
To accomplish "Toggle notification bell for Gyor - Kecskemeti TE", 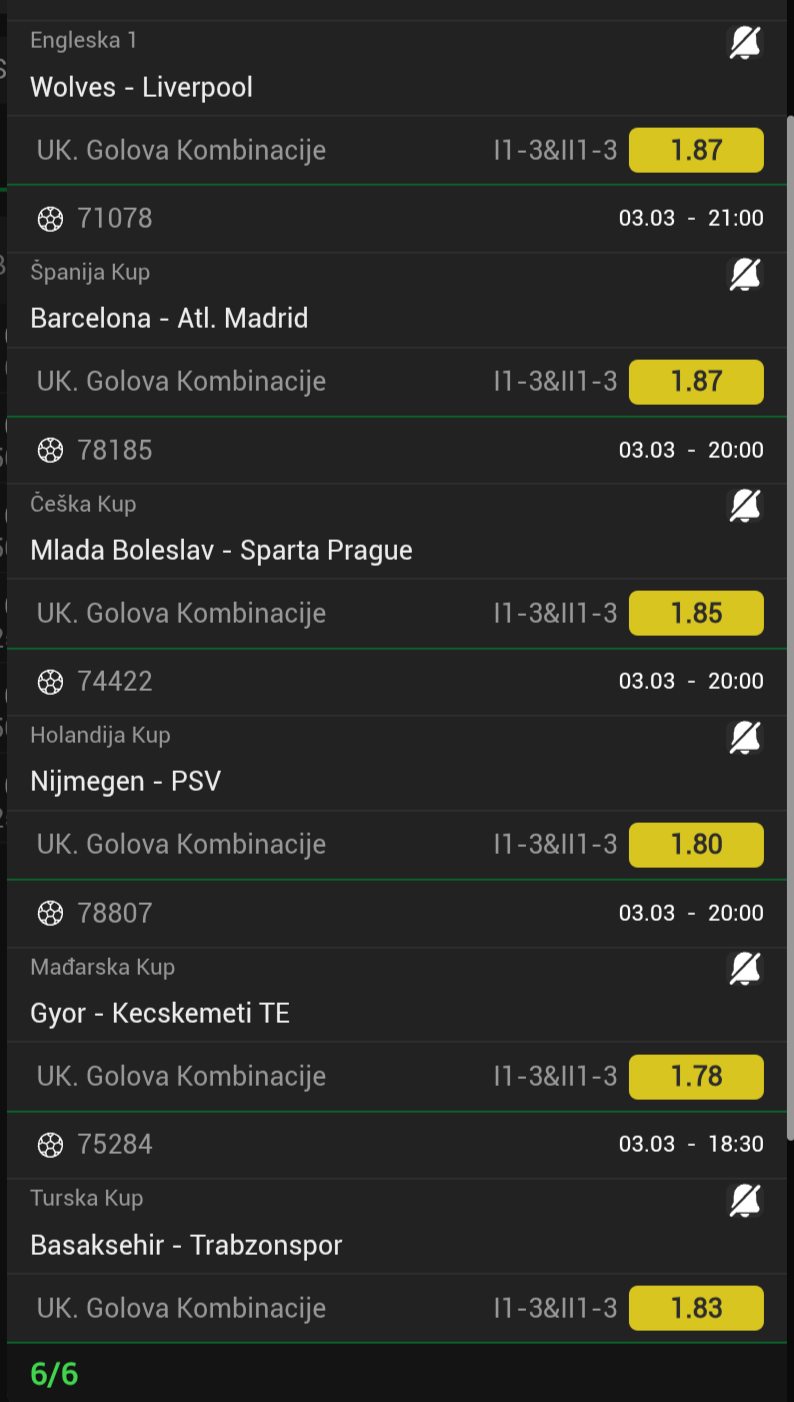I will pyautogui.click(x=744, y=969).
